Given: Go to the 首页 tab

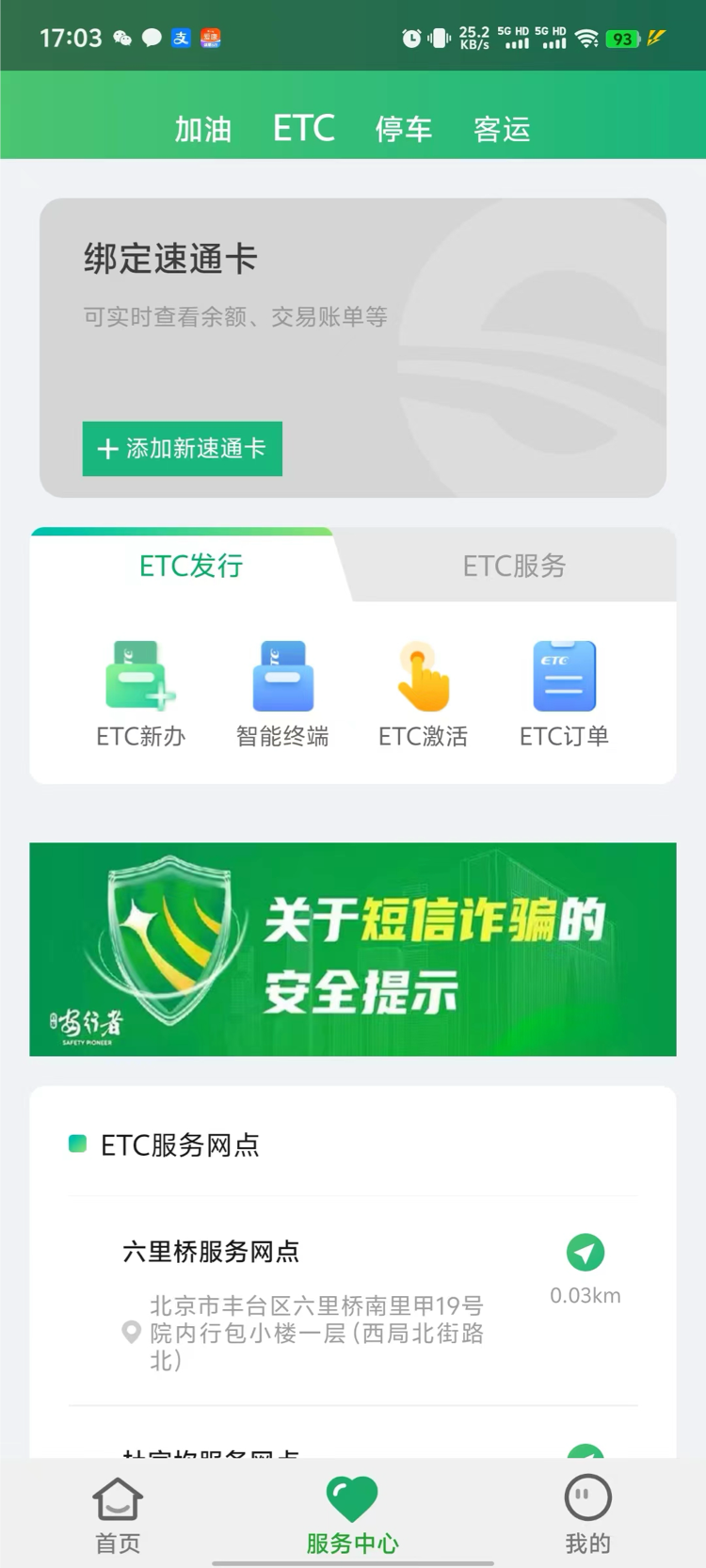Looking at the screenshot, I should pyautogui.click(x=118, y=1514).
